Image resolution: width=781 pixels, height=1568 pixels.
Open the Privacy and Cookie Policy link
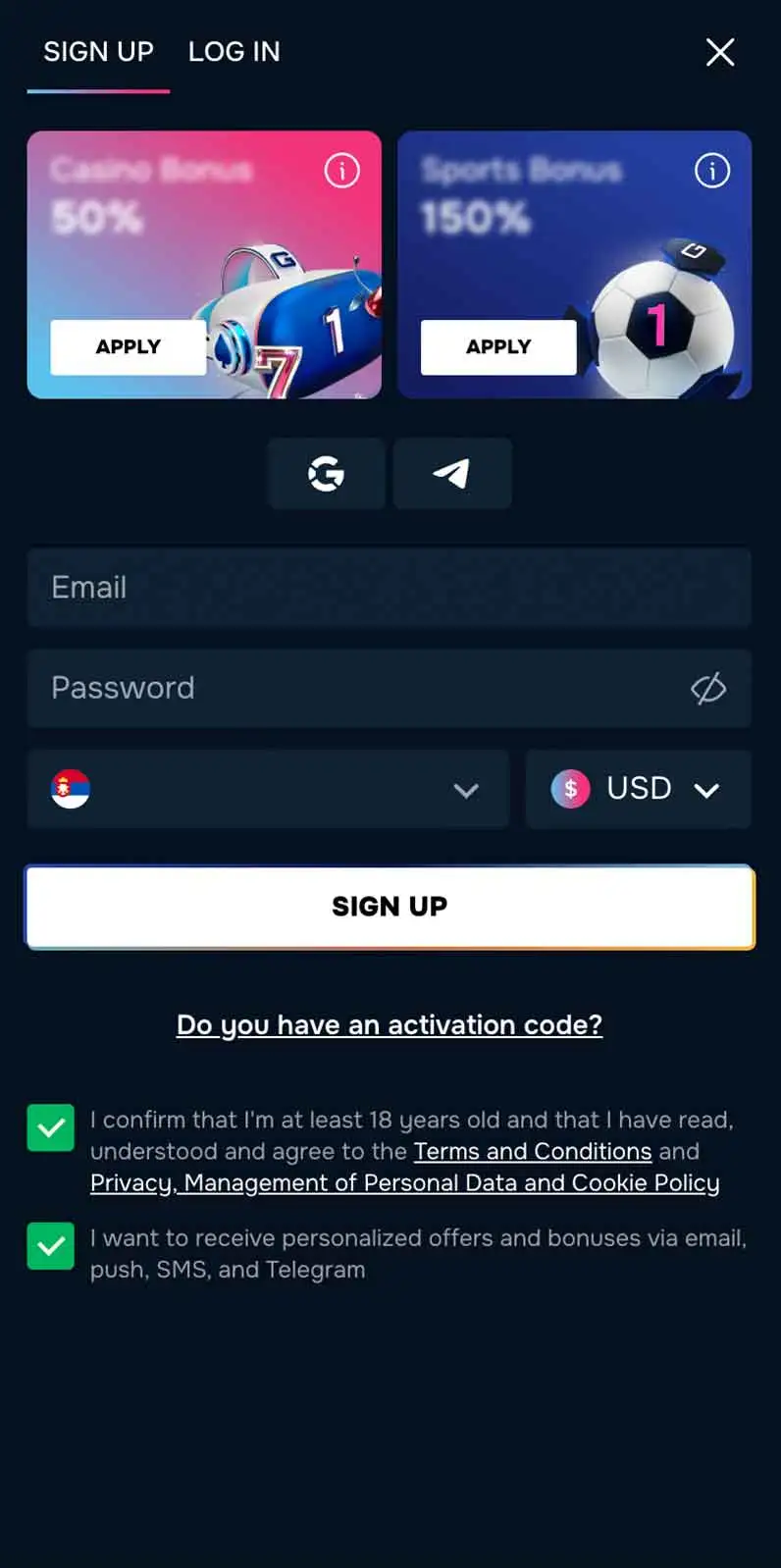(405, 1183)
